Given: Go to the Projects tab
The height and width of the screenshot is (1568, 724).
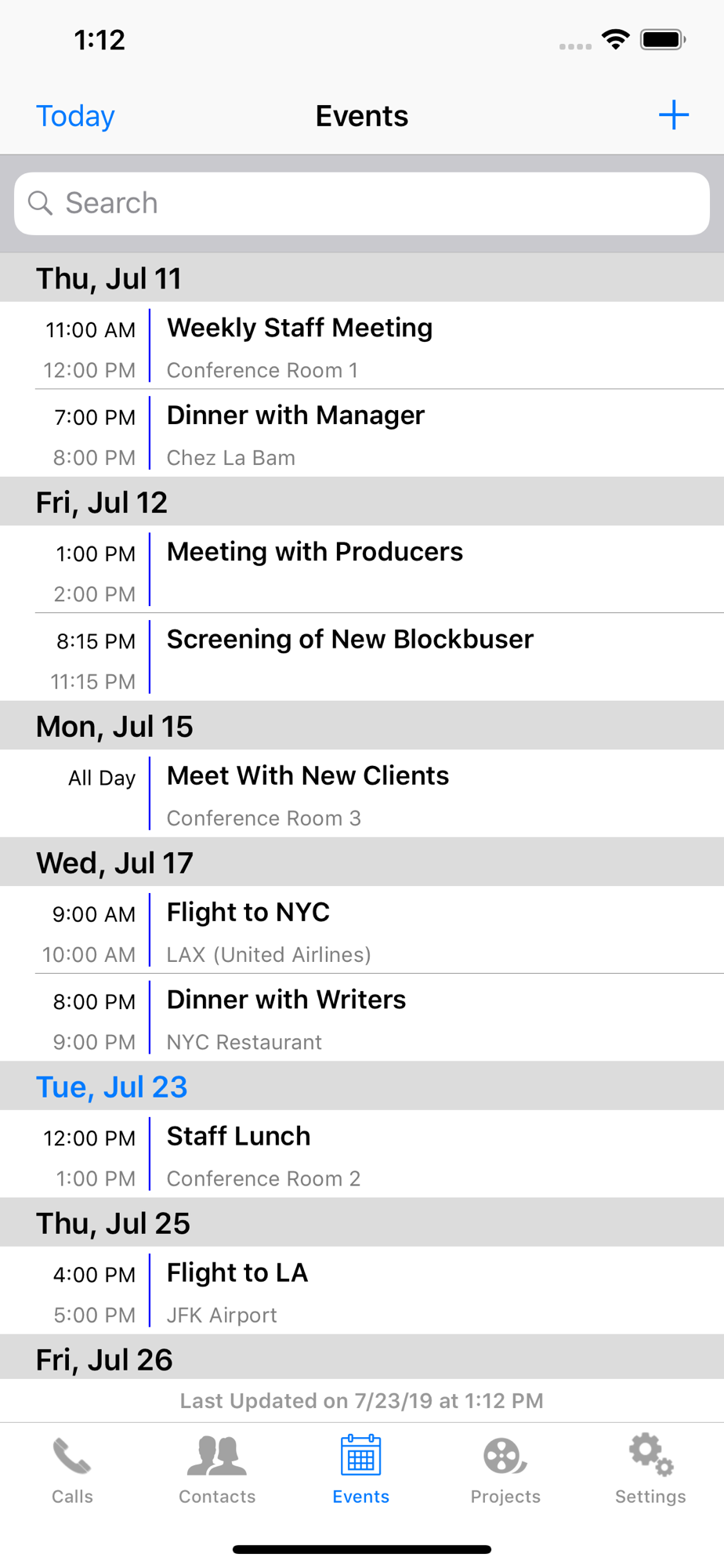Looking at the screenshot, I should click(x=505, y=1469).
